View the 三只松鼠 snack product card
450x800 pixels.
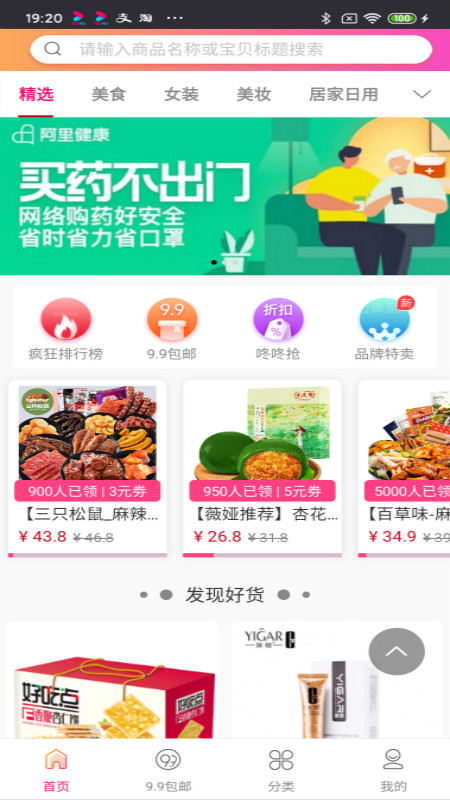(x=87, y=468)
